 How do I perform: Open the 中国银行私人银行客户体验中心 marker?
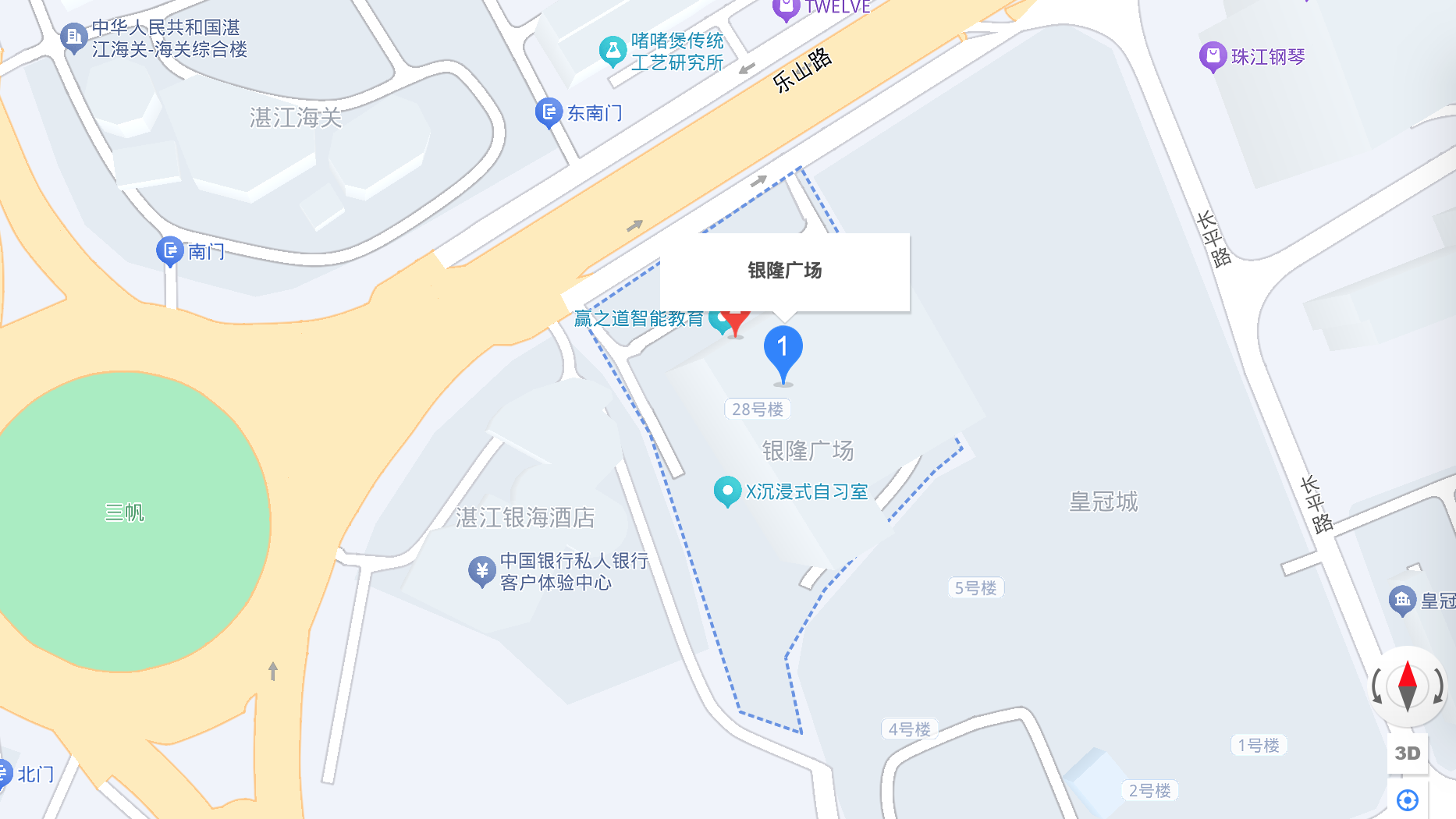click(482, 571)
